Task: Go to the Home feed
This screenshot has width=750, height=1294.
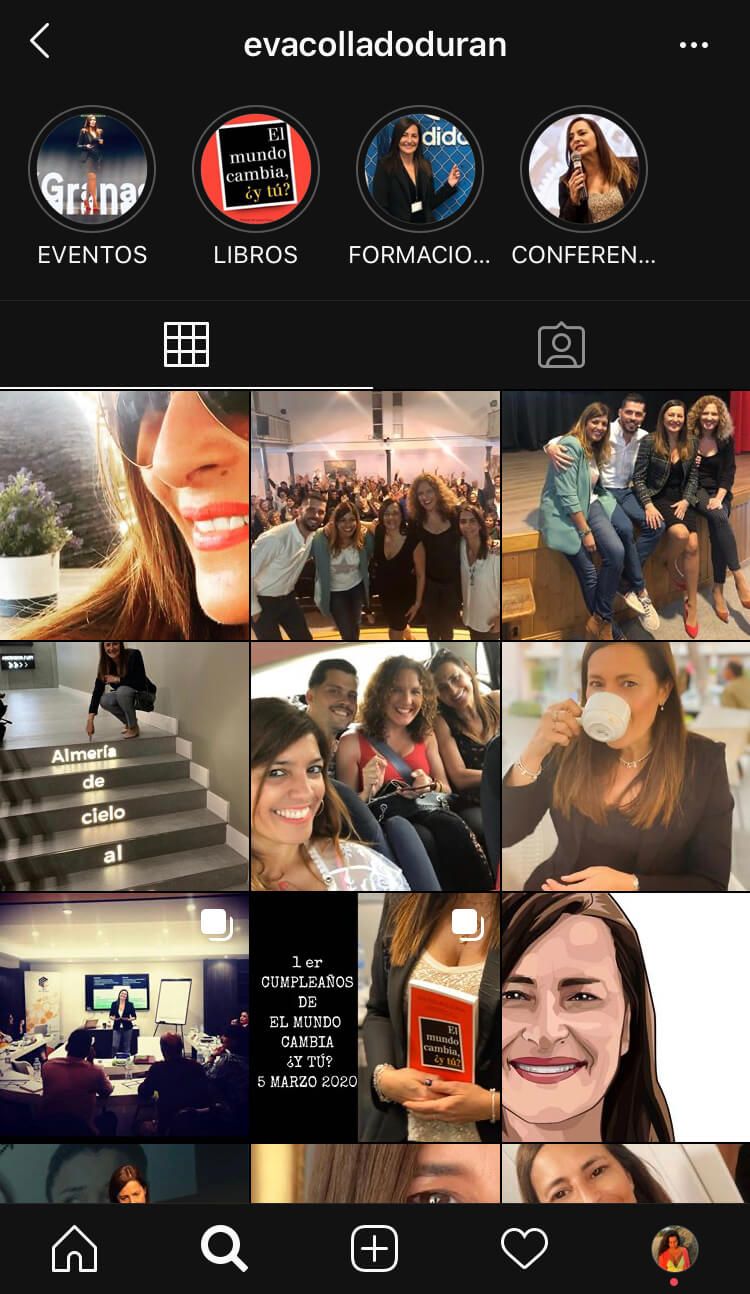Action: tap(75, 1249)
